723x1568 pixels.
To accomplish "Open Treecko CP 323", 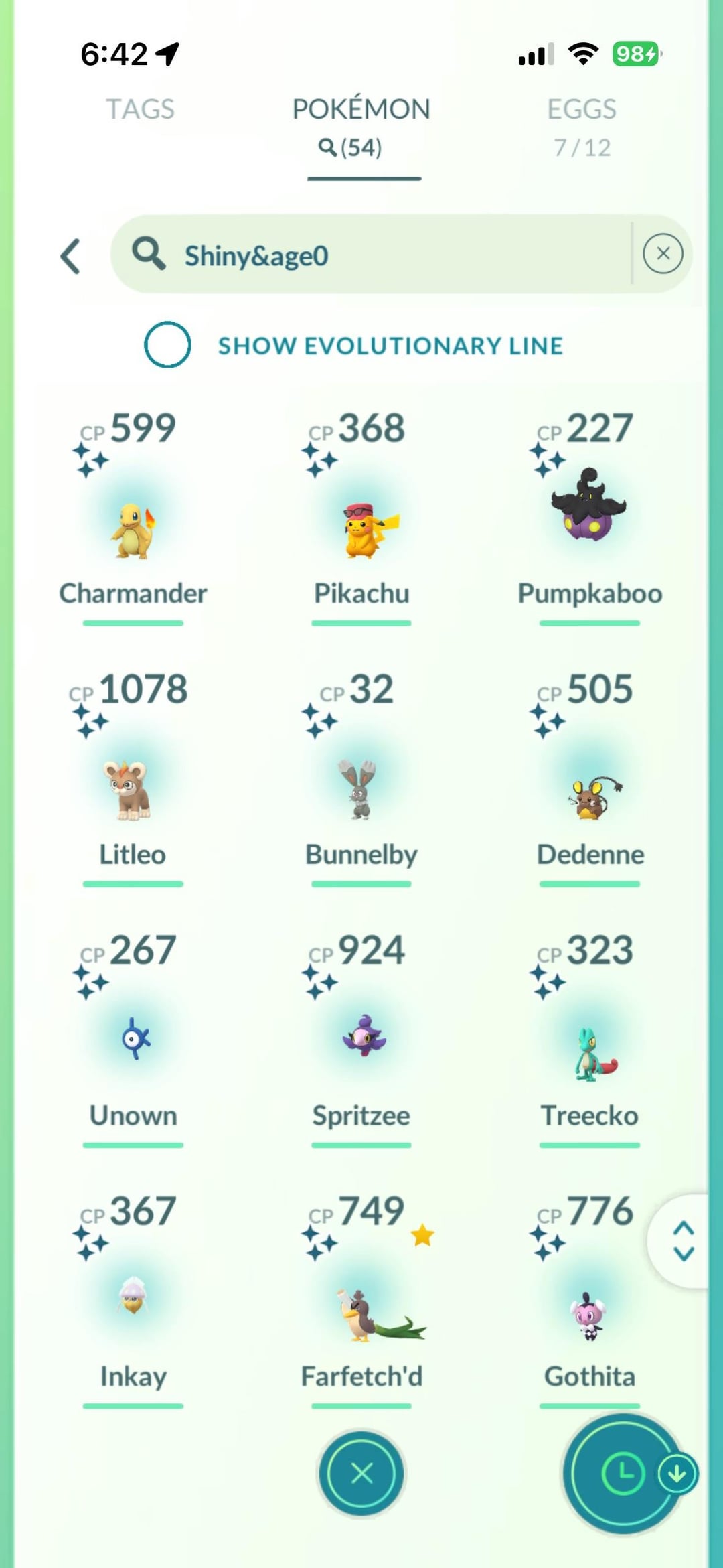I will 589,1053.
